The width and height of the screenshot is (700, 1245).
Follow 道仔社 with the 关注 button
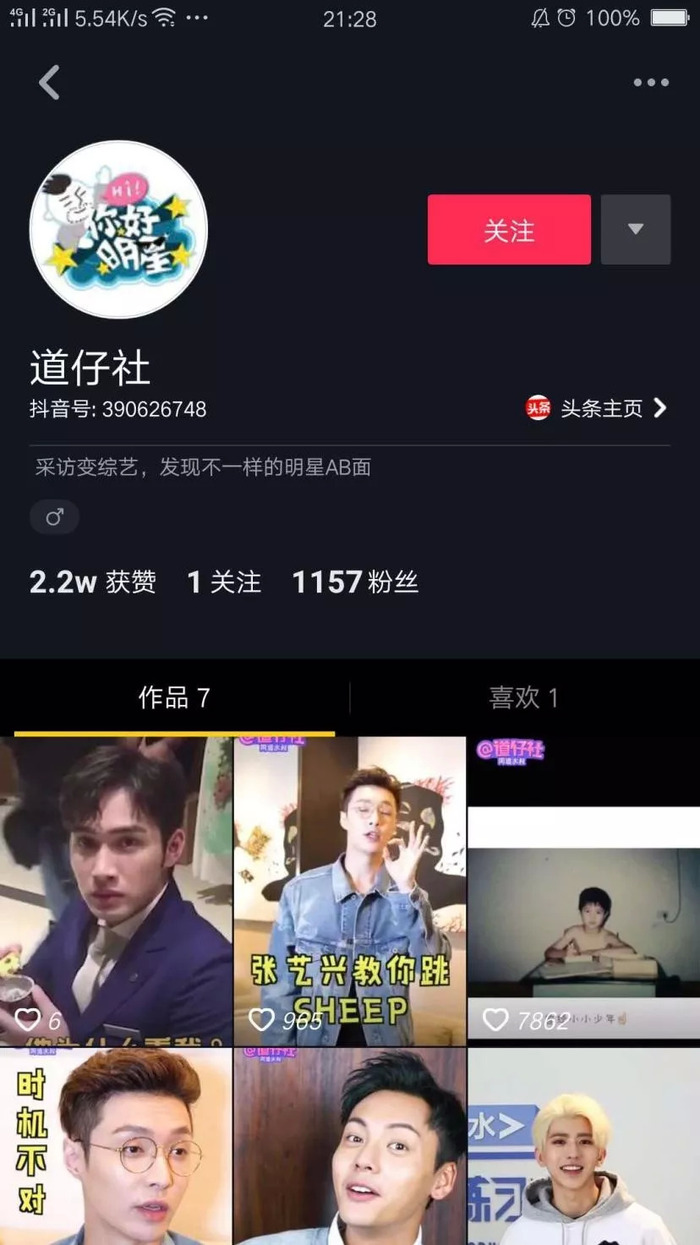[509, 230]
